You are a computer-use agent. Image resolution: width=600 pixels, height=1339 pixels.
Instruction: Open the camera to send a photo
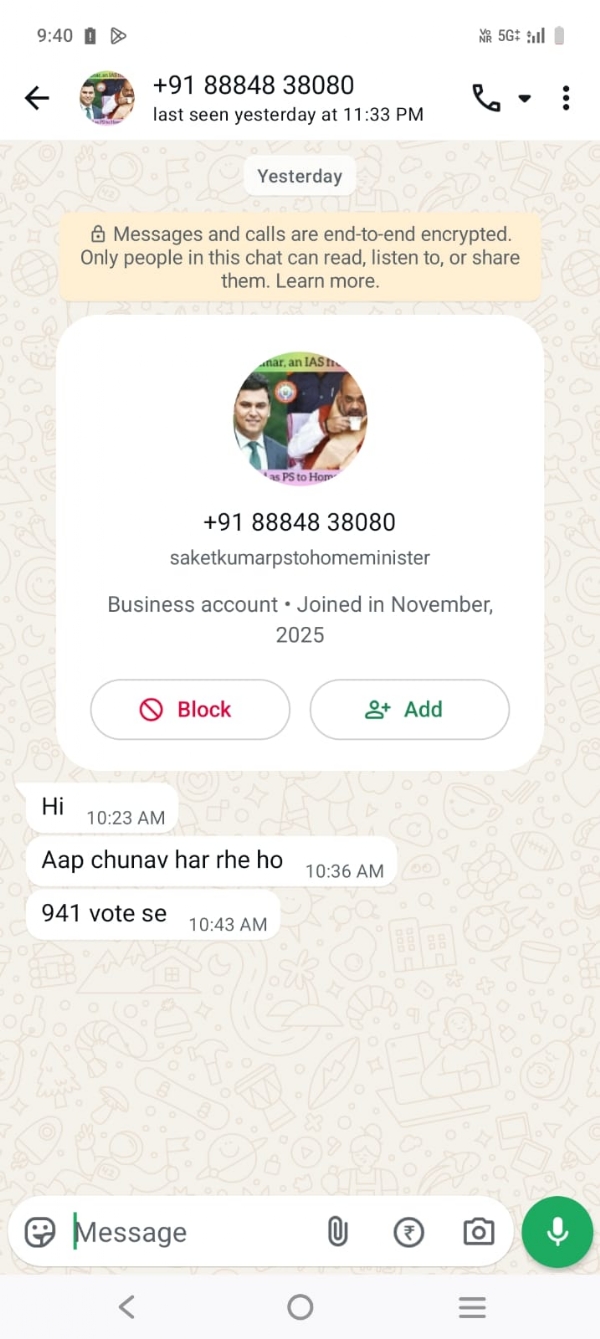pos(478,1232)
